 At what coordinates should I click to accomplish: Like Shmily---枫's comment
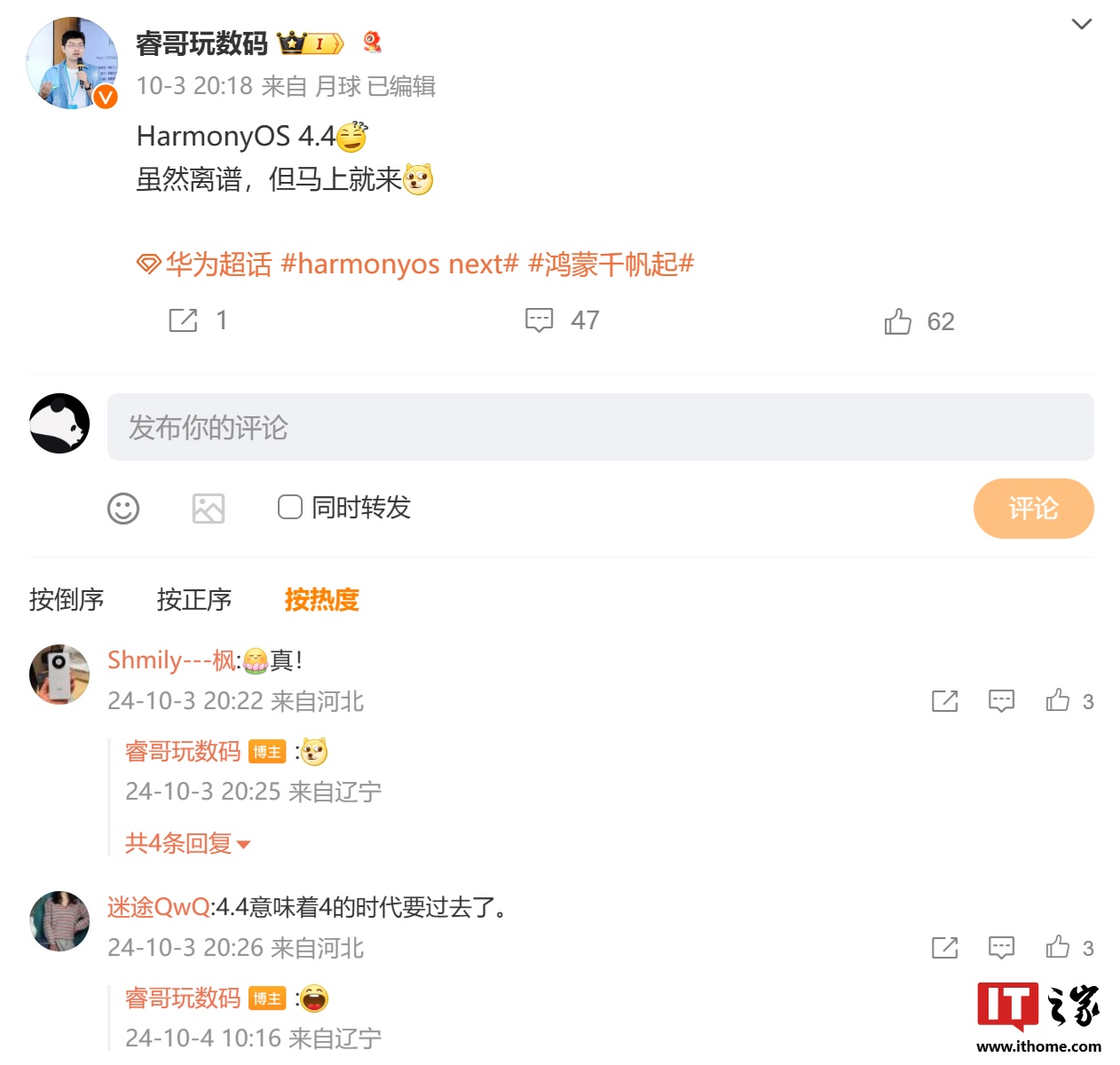(1058, 701)
